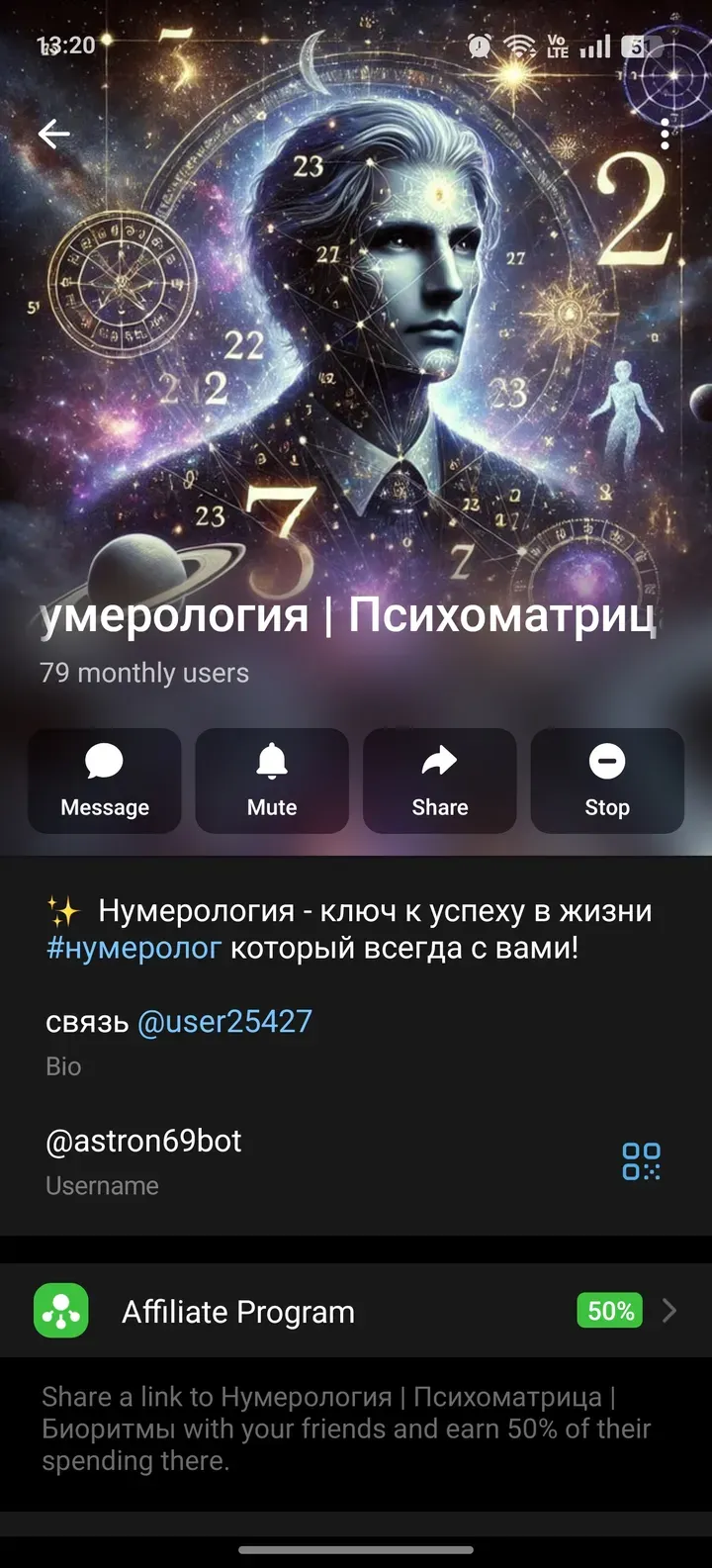Tap the Message button

point(105,781)
